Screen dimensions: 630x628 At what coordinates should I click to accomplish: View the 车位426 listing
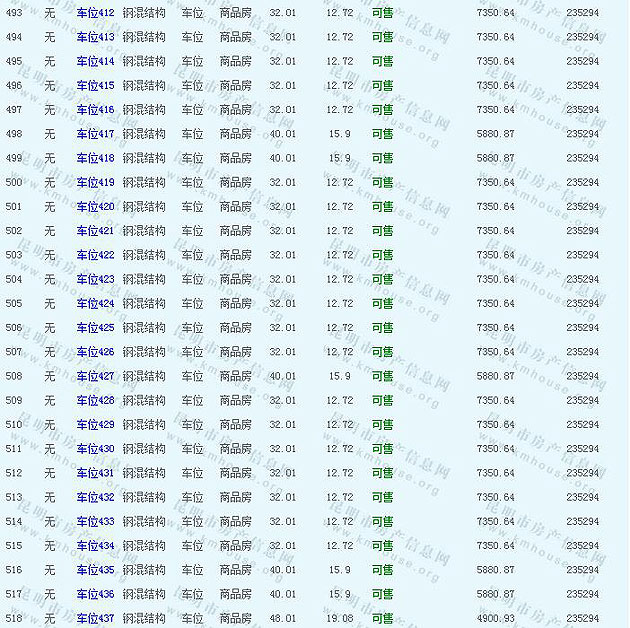pos(95,352)
